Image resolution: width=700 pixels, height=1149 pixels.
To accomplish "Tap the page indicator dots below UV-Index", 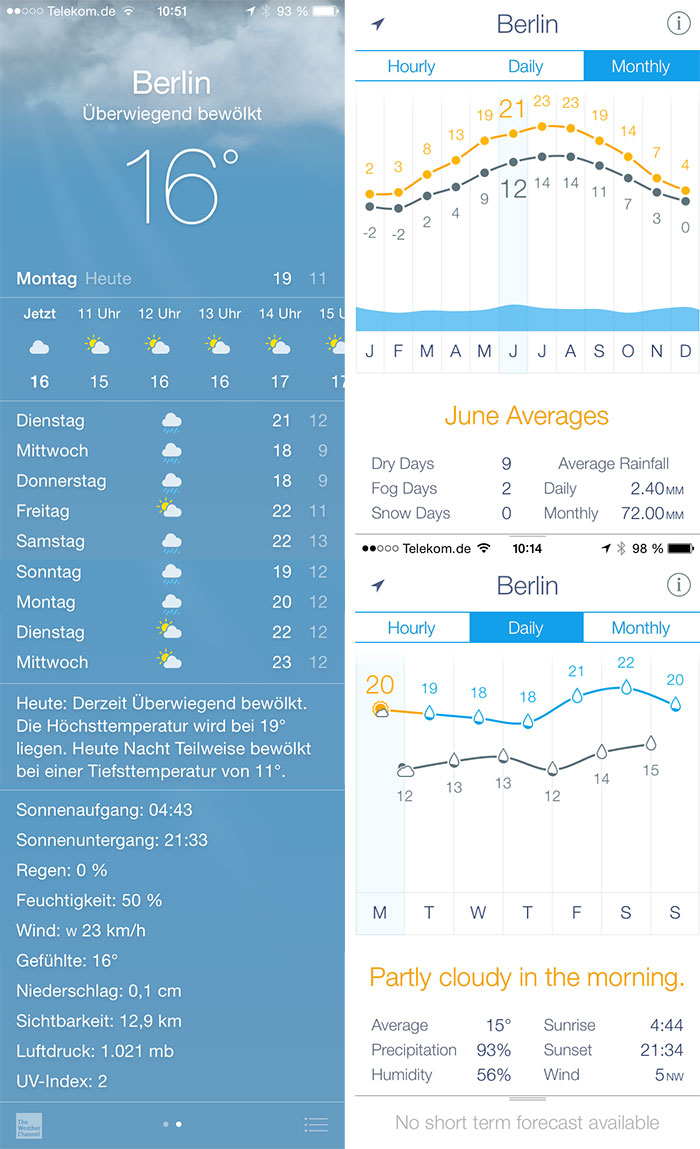I will [x=172, y=1124].
